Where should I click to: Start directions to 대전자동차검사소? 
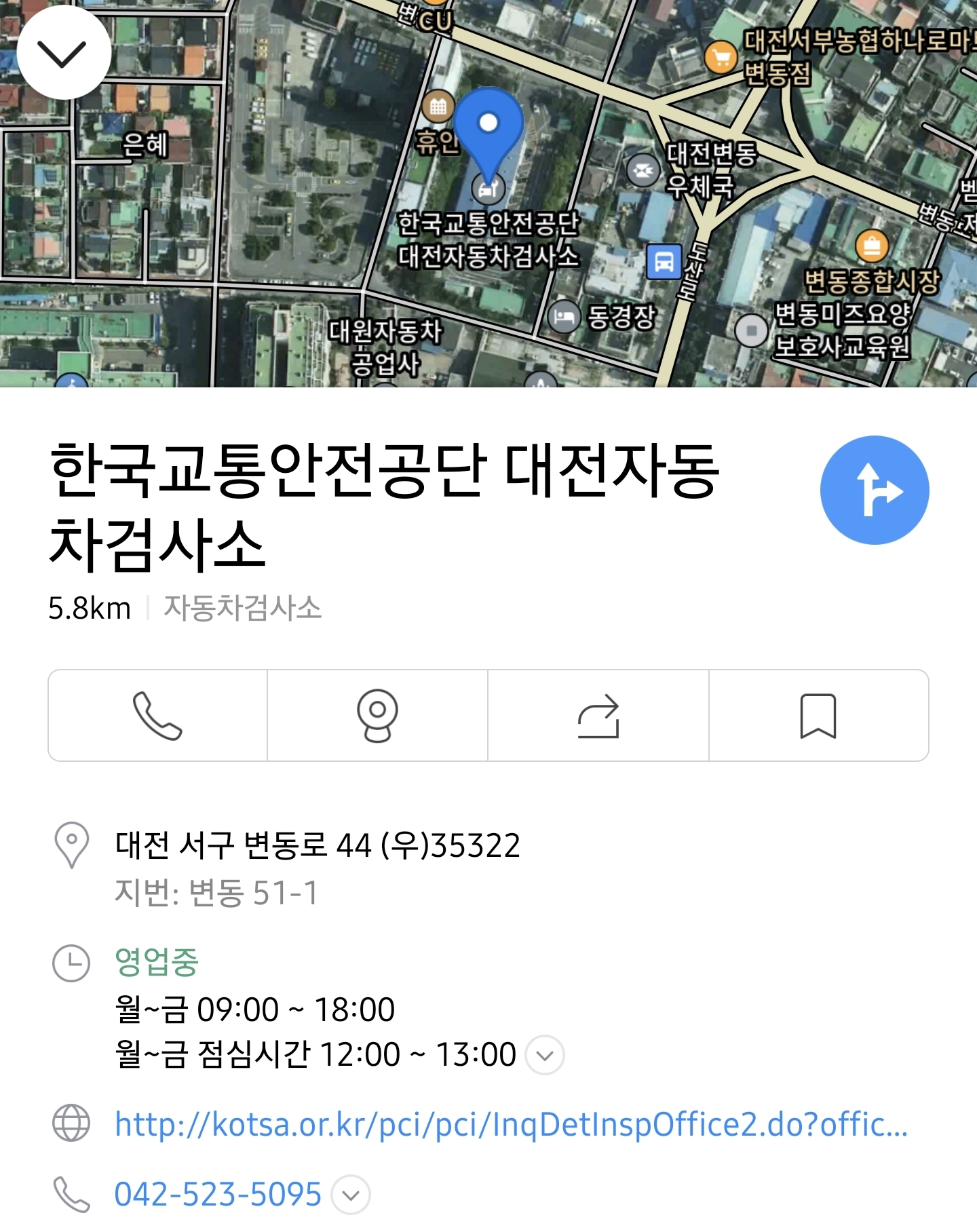[x=874, y=490]
